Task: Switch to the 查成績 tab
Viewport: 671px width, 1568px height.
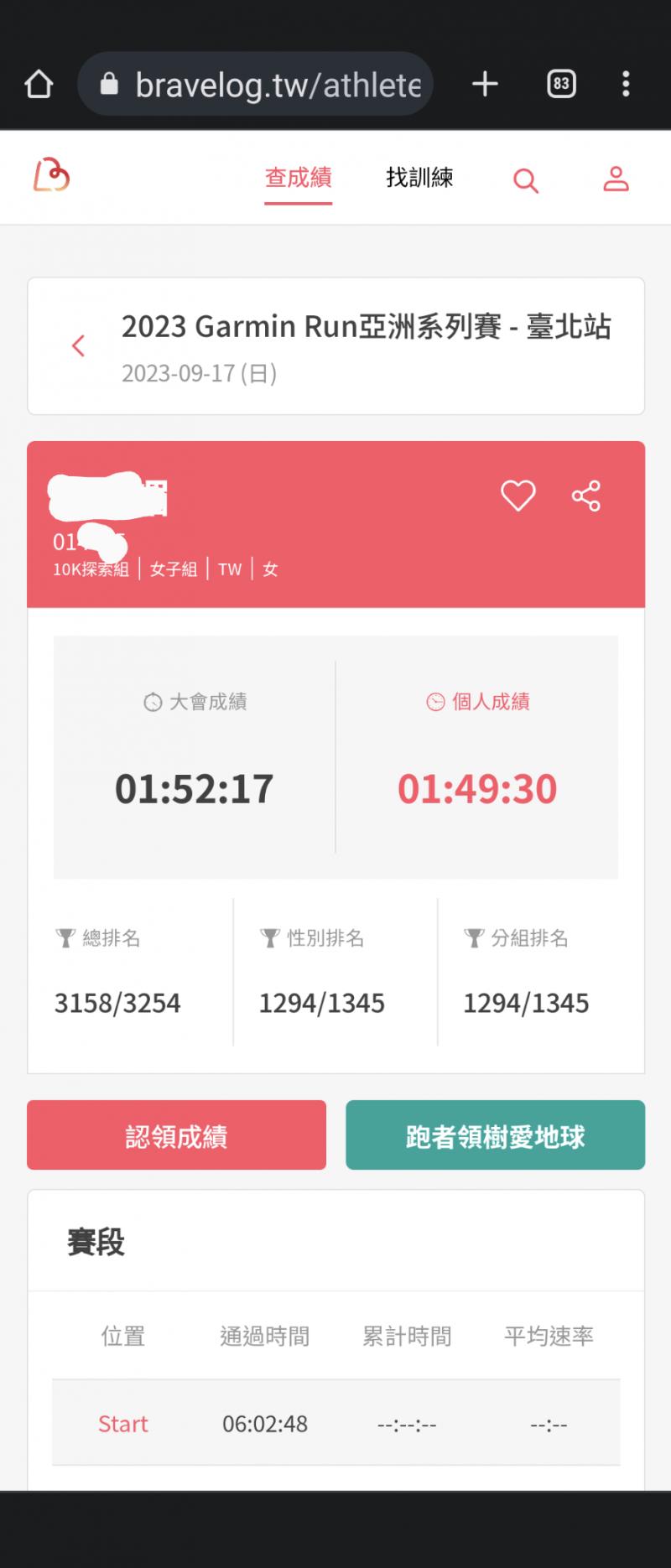Action: pyautogui.click(x=299, y=178)
